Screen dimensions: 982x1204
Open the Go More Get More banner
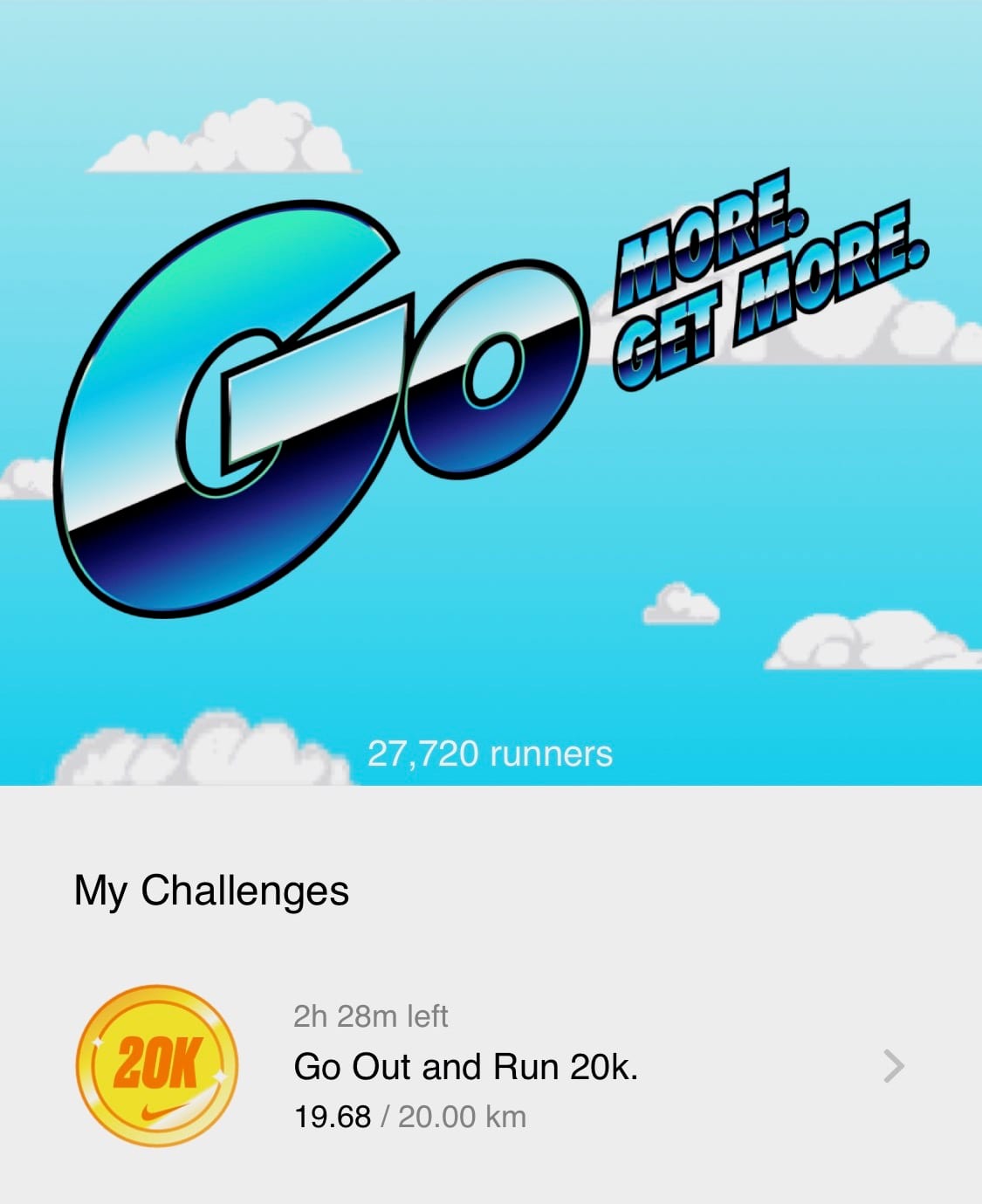point(491,393)
